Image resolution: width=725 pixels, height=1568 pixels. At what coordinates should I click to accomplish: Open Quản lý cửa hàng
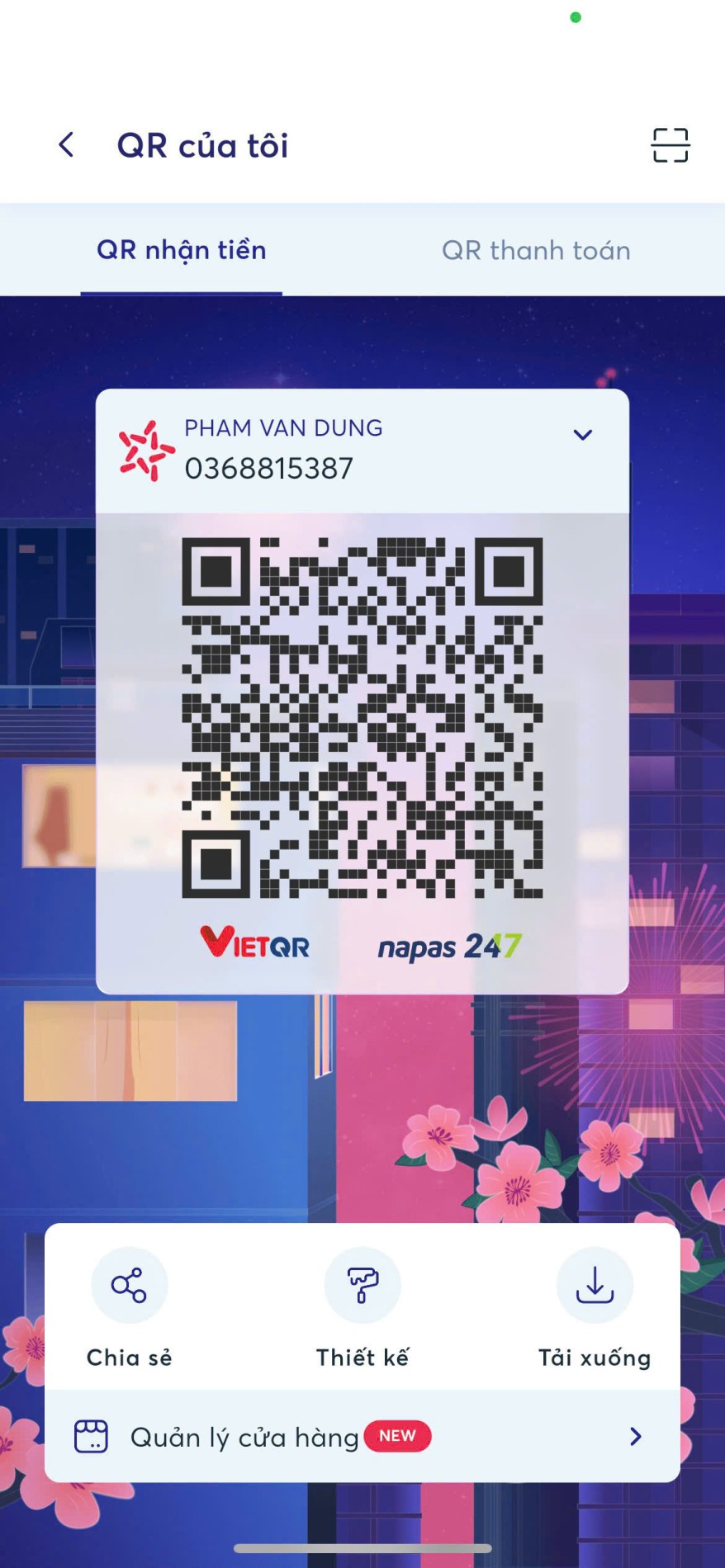pos(362,1437)
